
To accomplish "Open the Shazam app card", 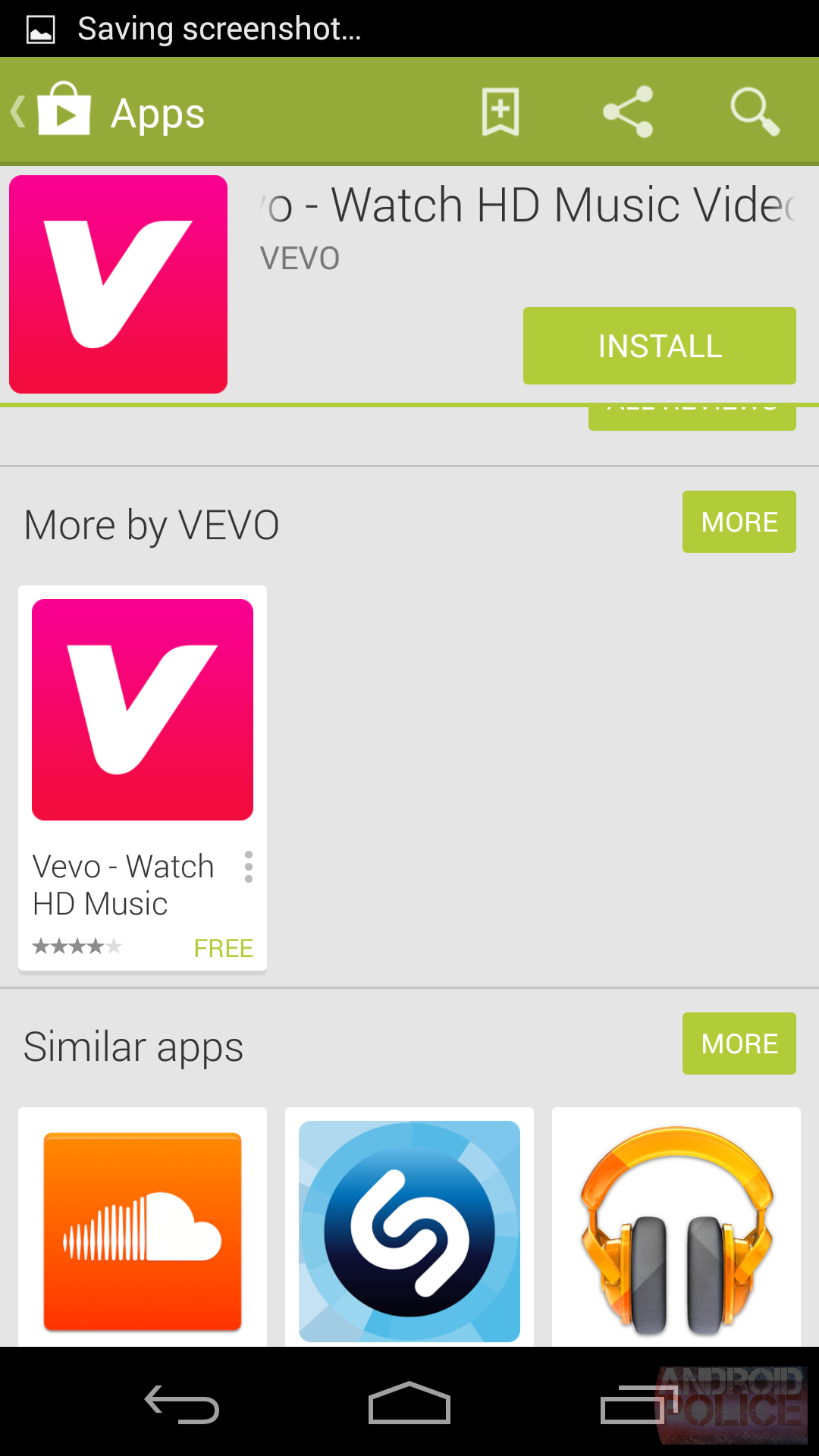I will click(409, 1230).
